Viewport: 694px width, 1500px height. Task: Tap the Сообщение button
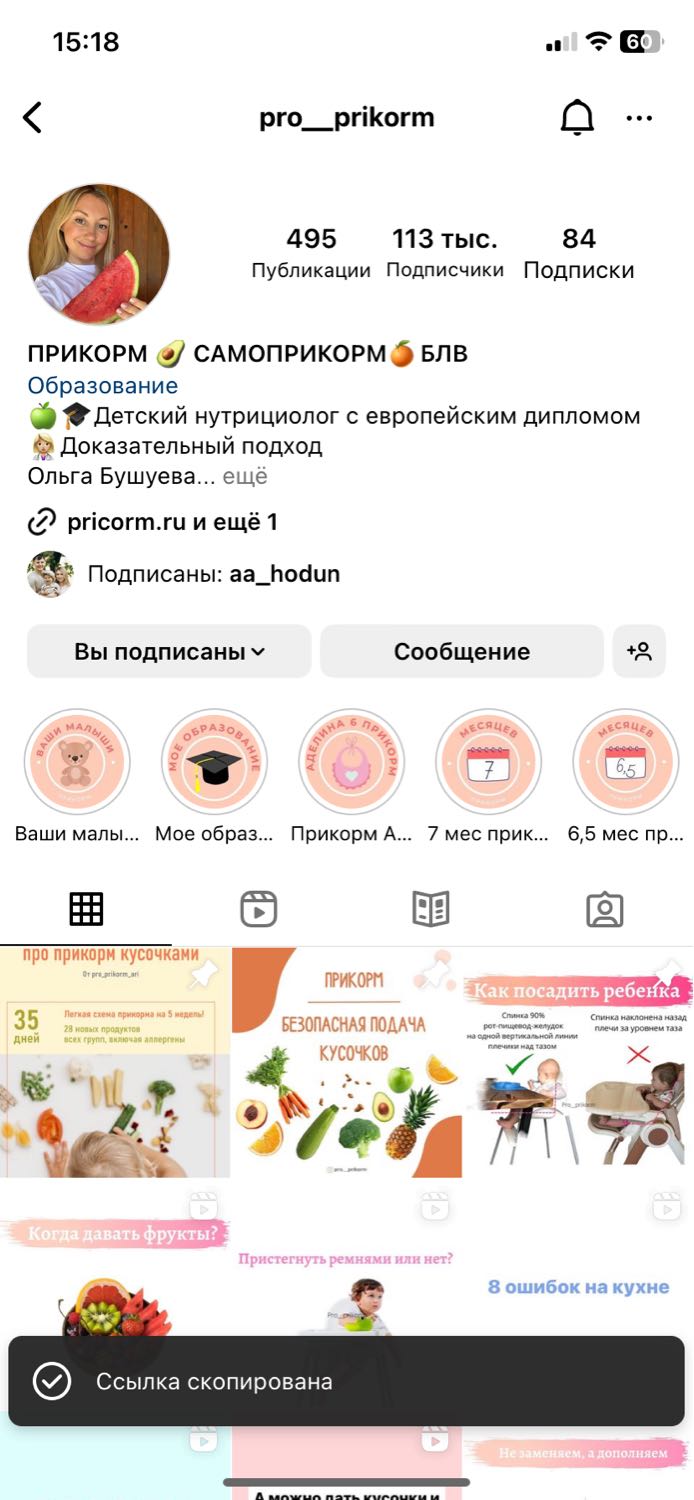pos(462,652)
